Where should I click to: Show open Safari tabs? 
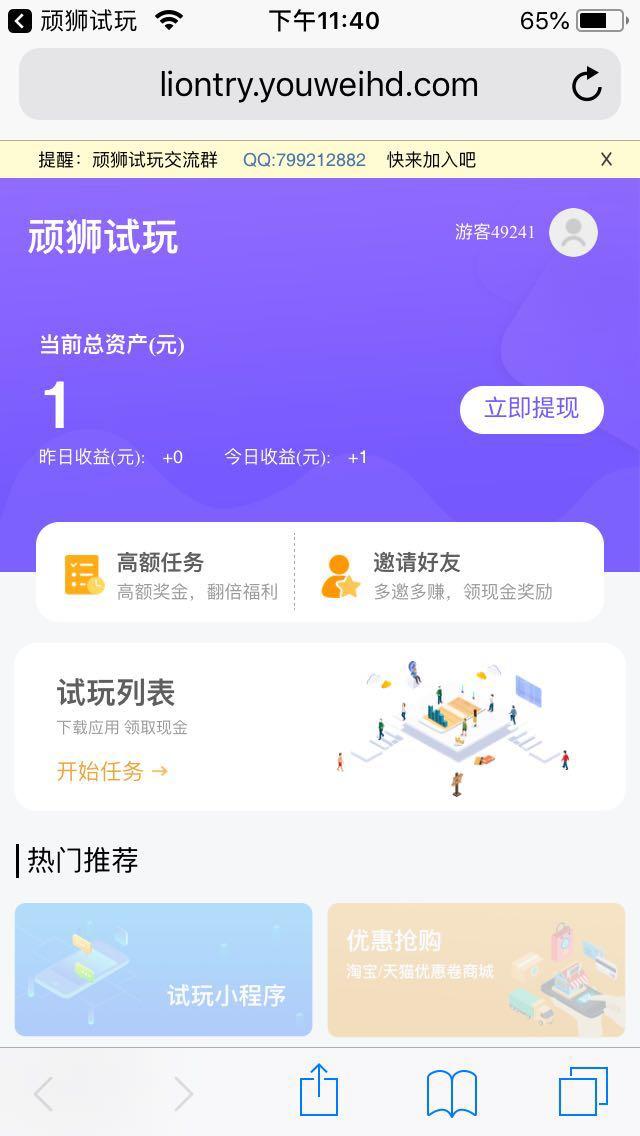pyautogui.click(x=583, y=1091)
